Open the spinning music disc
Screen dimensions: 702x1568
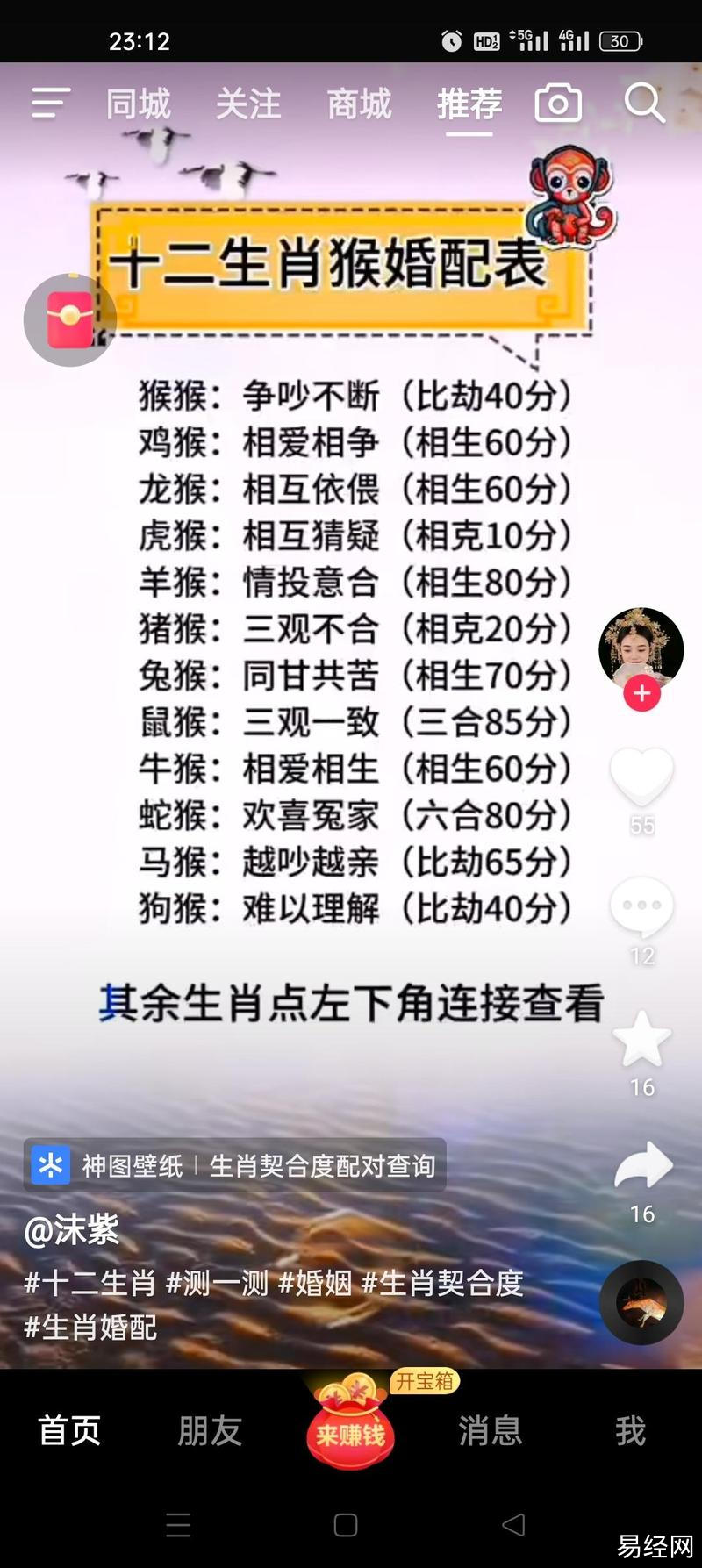[x=641, y=1302]
